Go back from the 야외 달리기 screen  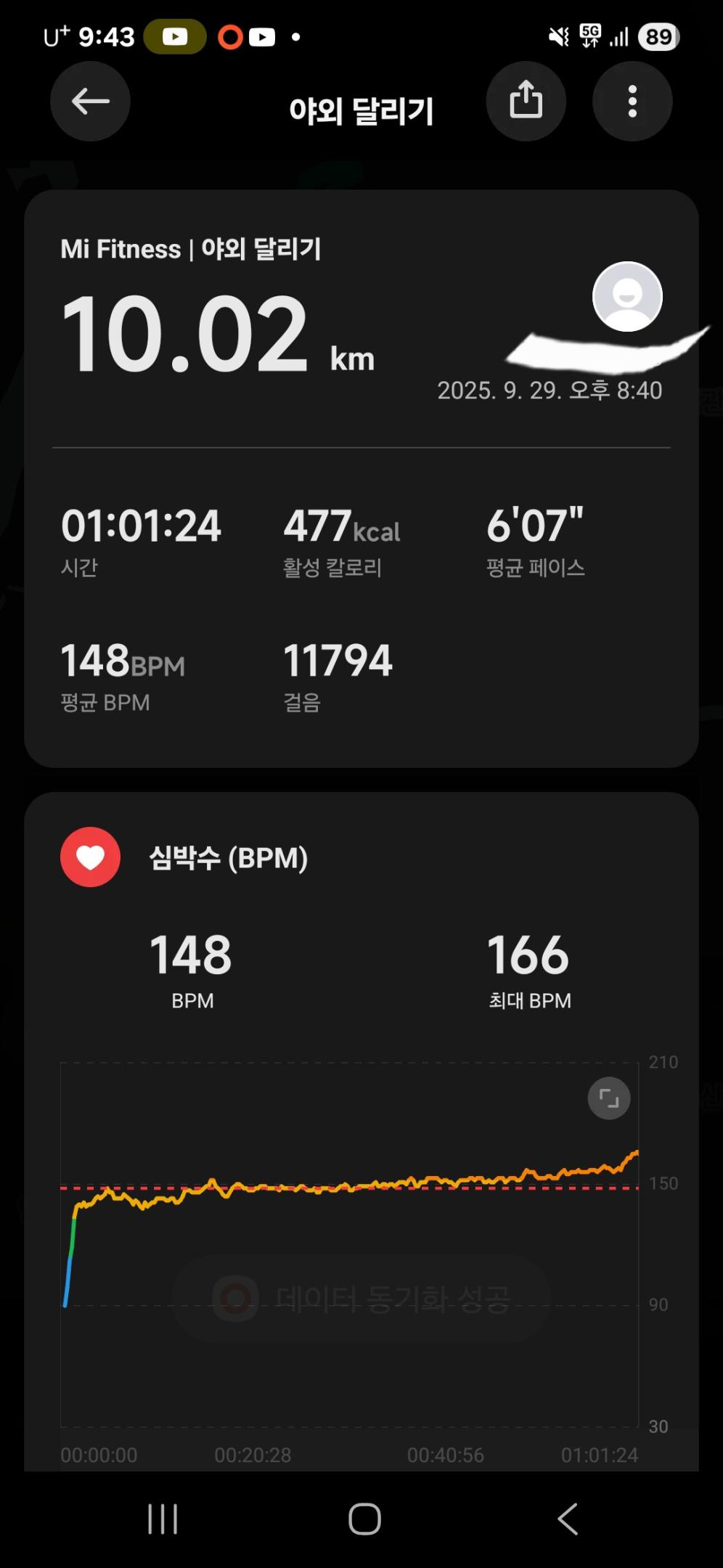[x=90, y=102]
